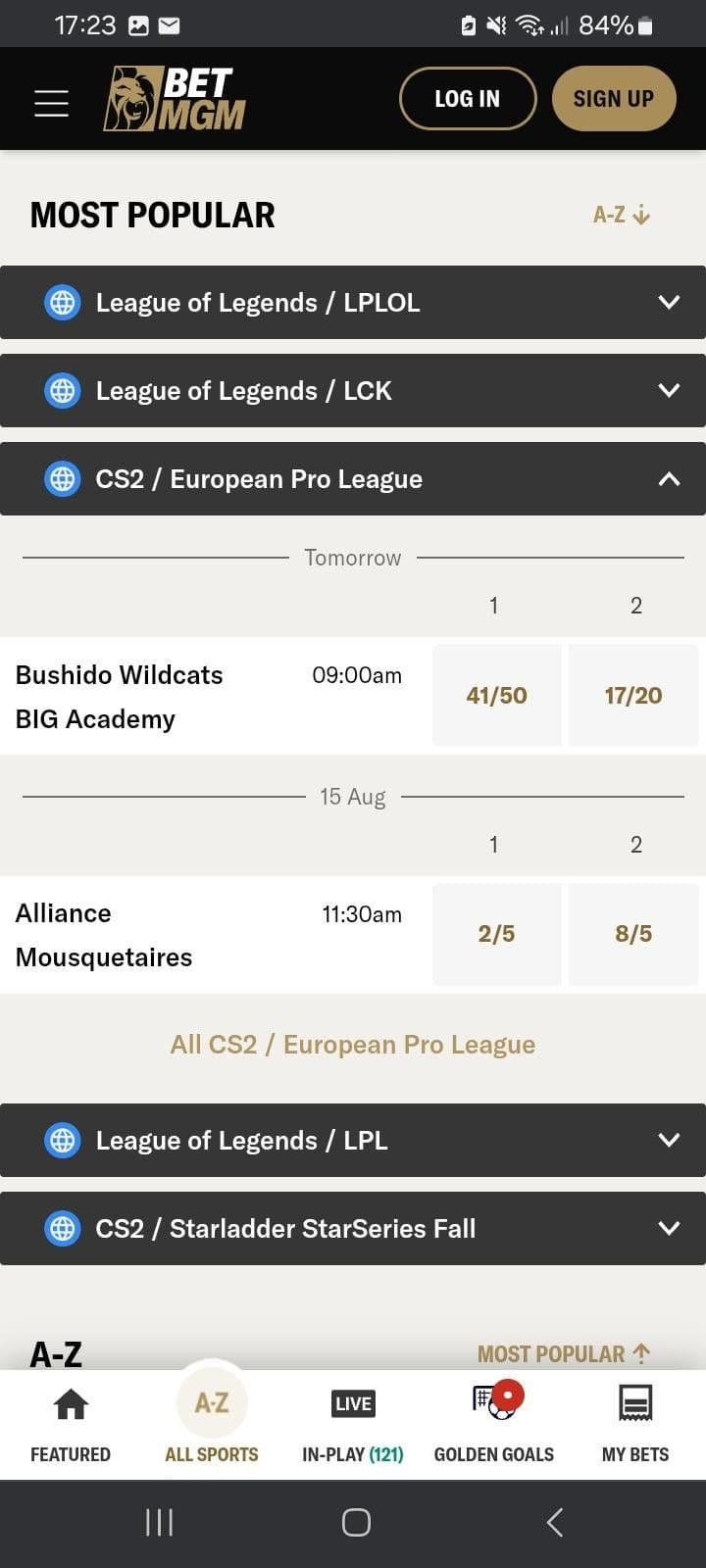
Task: Expand the League of Legends LPL section
Action: 669,1140
